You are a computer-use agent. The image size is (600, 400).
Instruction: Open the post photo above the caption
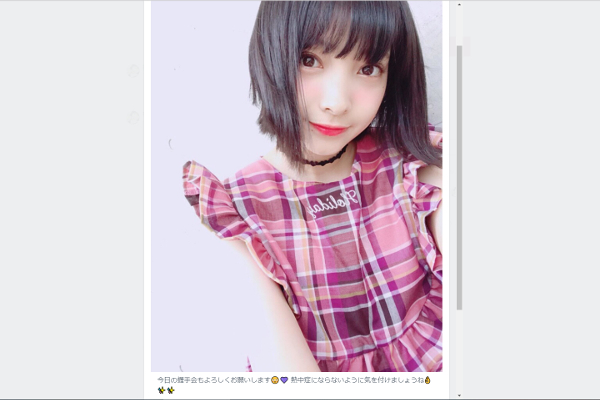coord(296,186)
